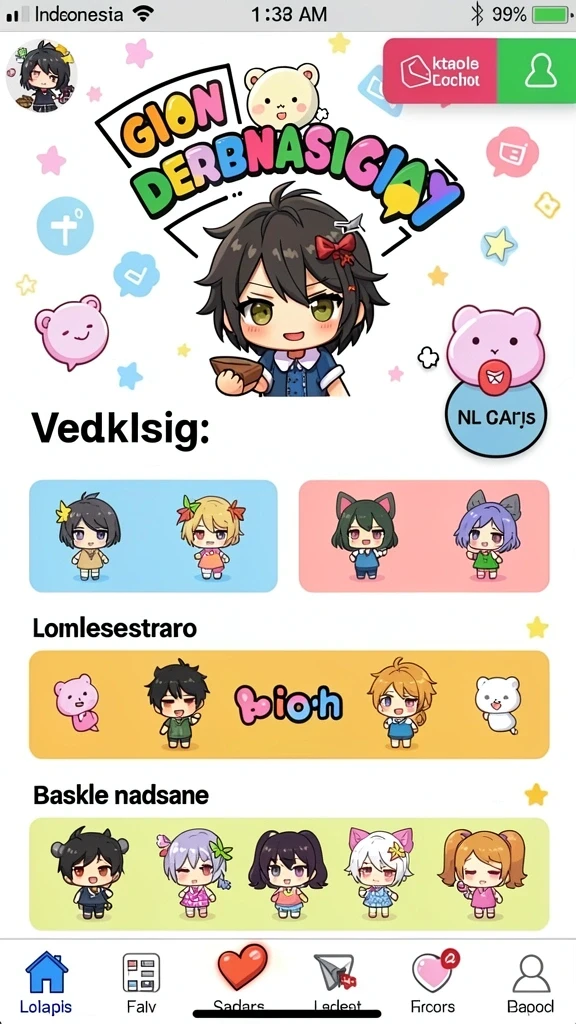Open the Fircors tab with notification badge
576x1024 pixels.
pos(433,982)
